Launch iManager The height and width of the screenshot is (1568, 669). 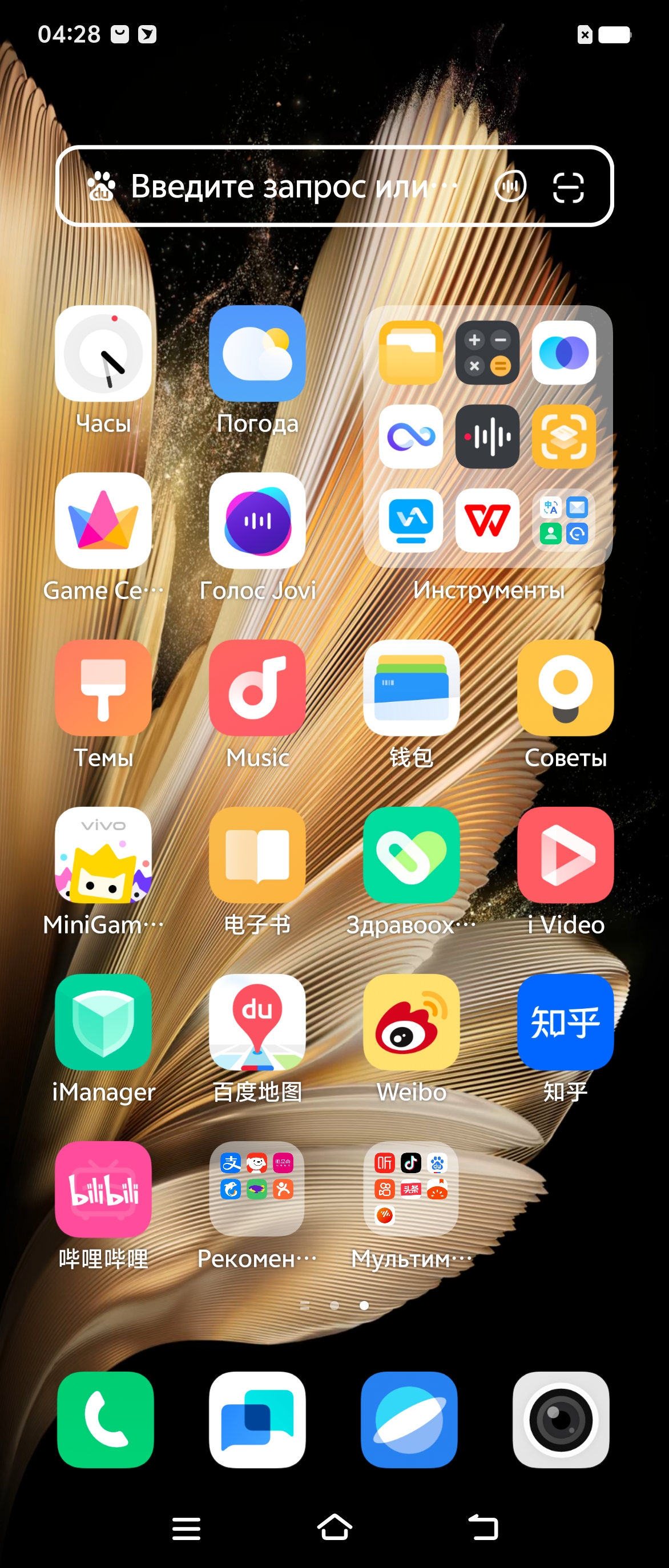(x=103, y=1022)
